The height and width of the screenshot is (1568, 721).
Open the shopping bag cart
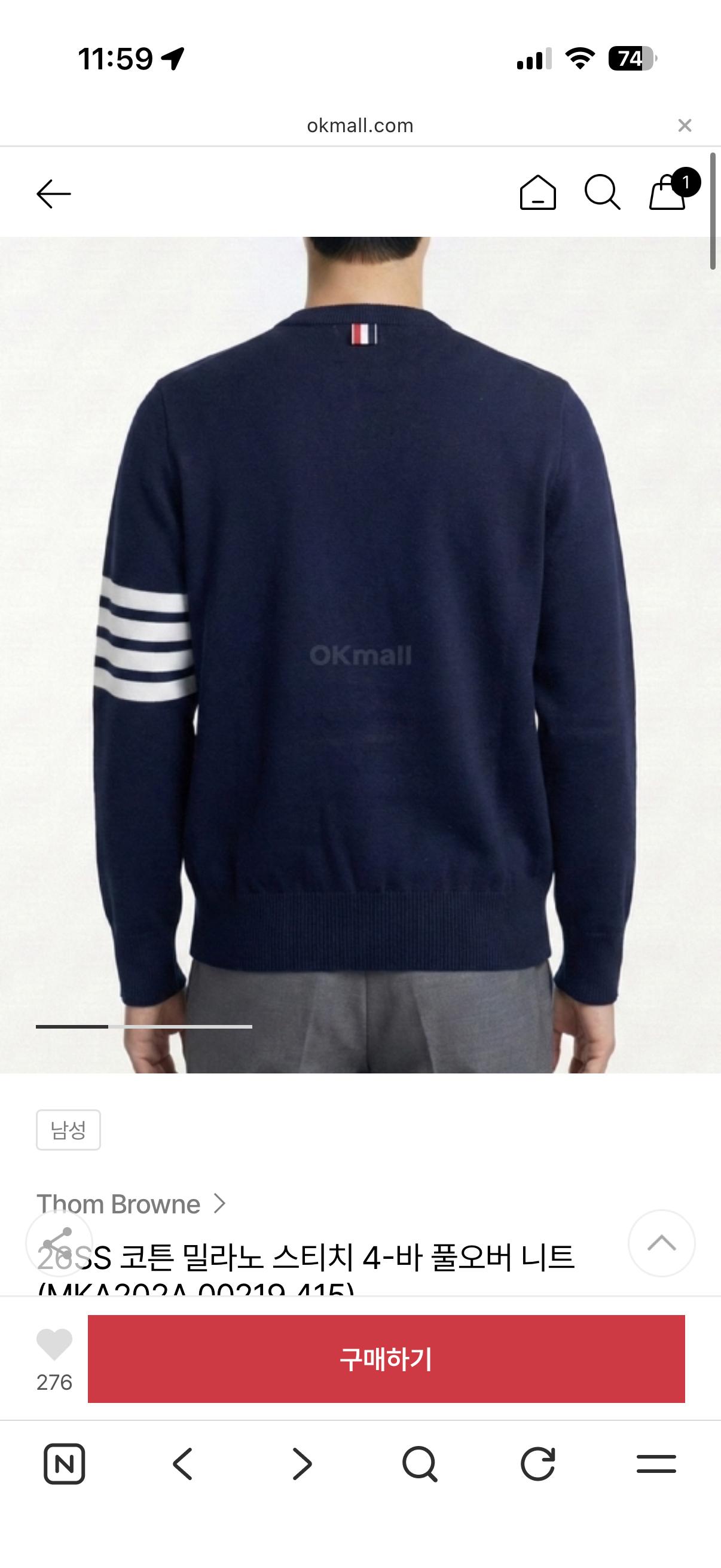(668, 193)
